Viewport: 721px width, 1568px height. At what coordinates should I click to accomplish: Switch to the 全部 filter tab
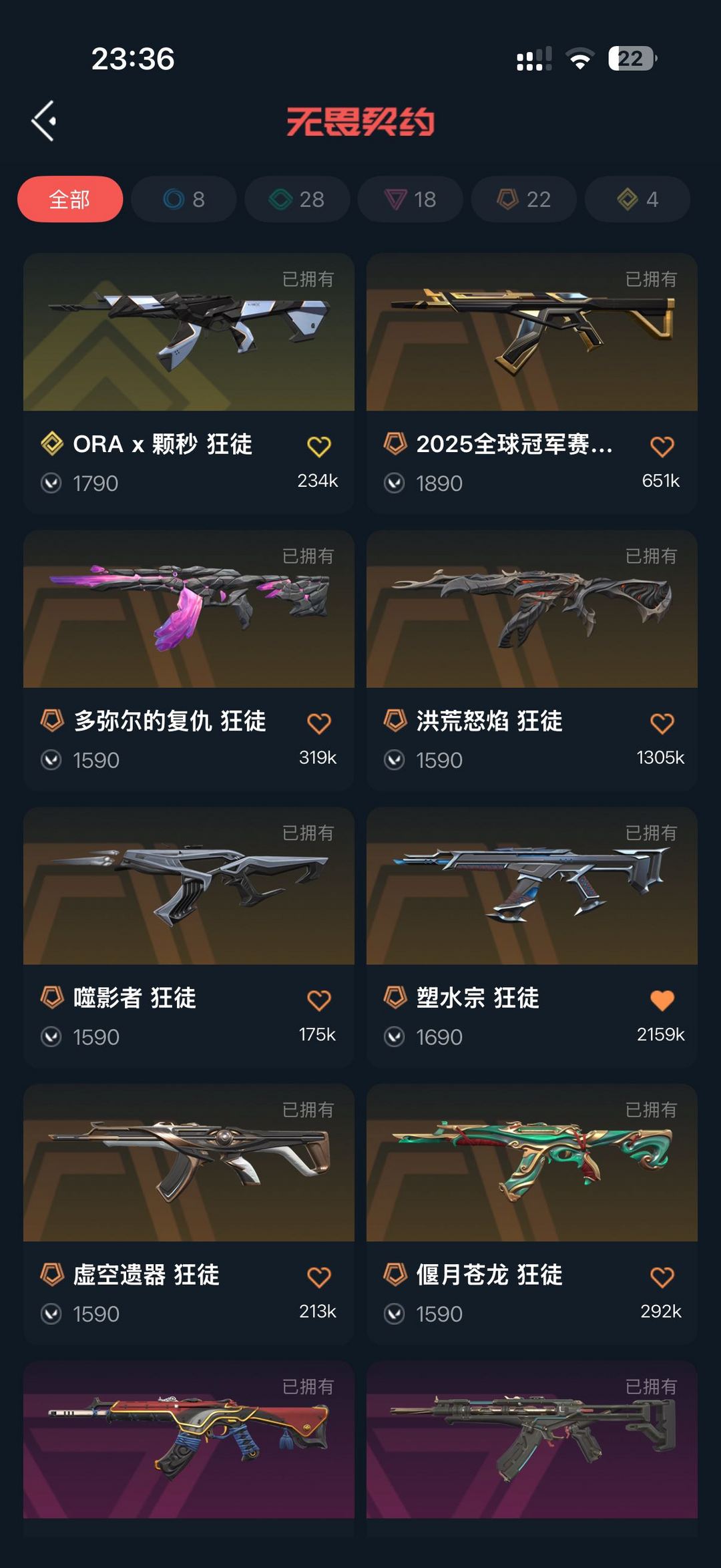[x=69, y=199]
